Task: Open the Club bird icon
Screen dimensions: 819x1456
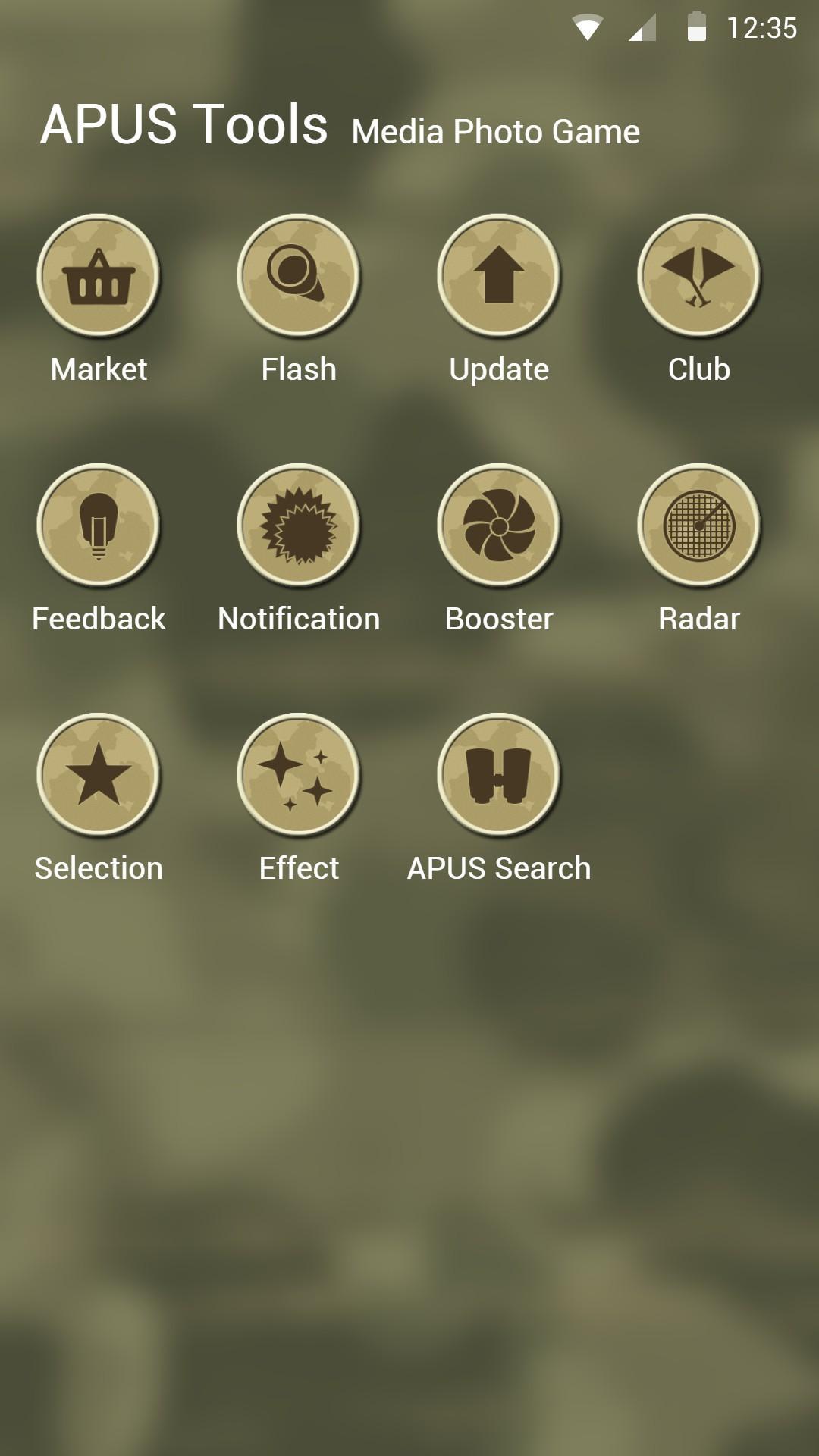Action: pos(699,277)
